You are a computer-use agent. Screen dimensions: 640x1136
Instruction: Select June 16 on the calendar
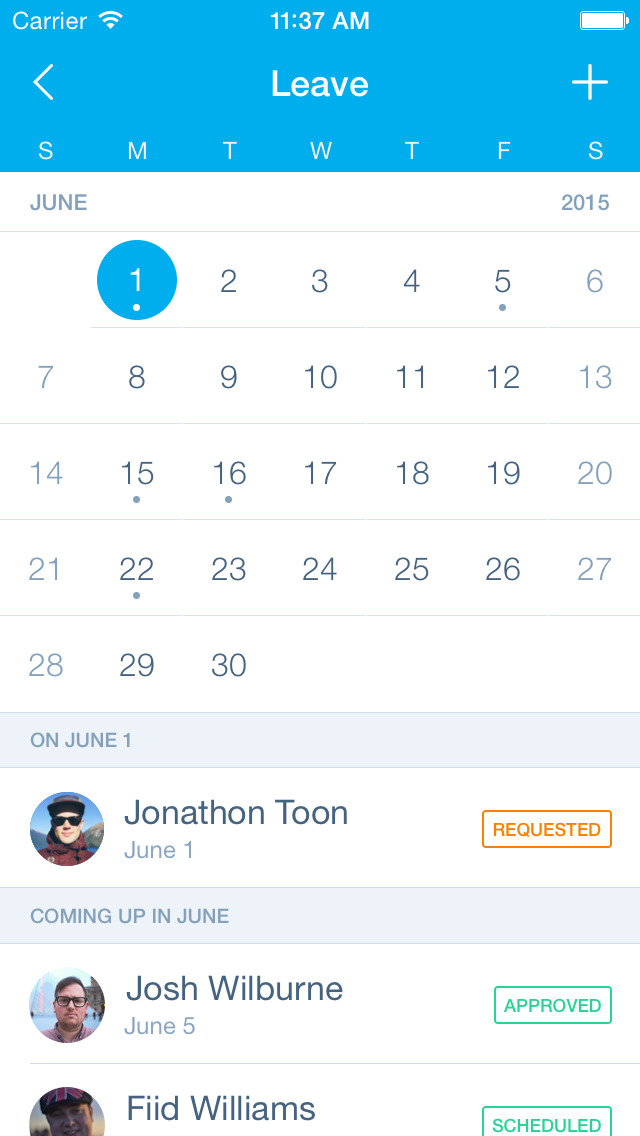[229, 473]
